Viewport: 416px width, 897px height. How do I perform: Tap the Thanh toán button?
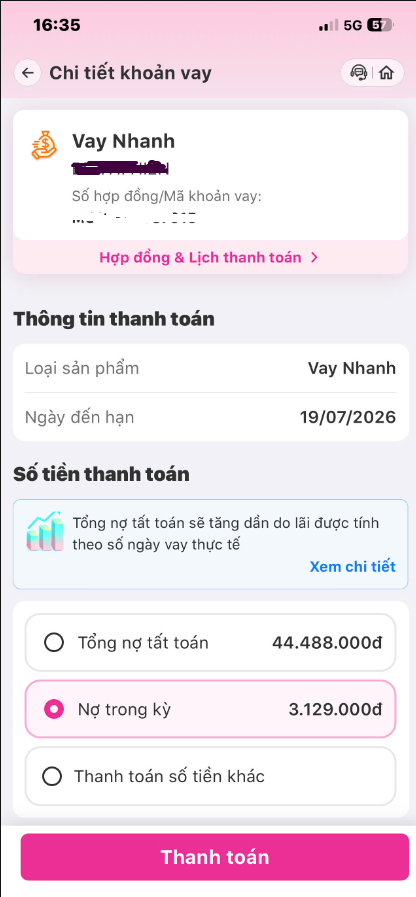tap(215, 857)
